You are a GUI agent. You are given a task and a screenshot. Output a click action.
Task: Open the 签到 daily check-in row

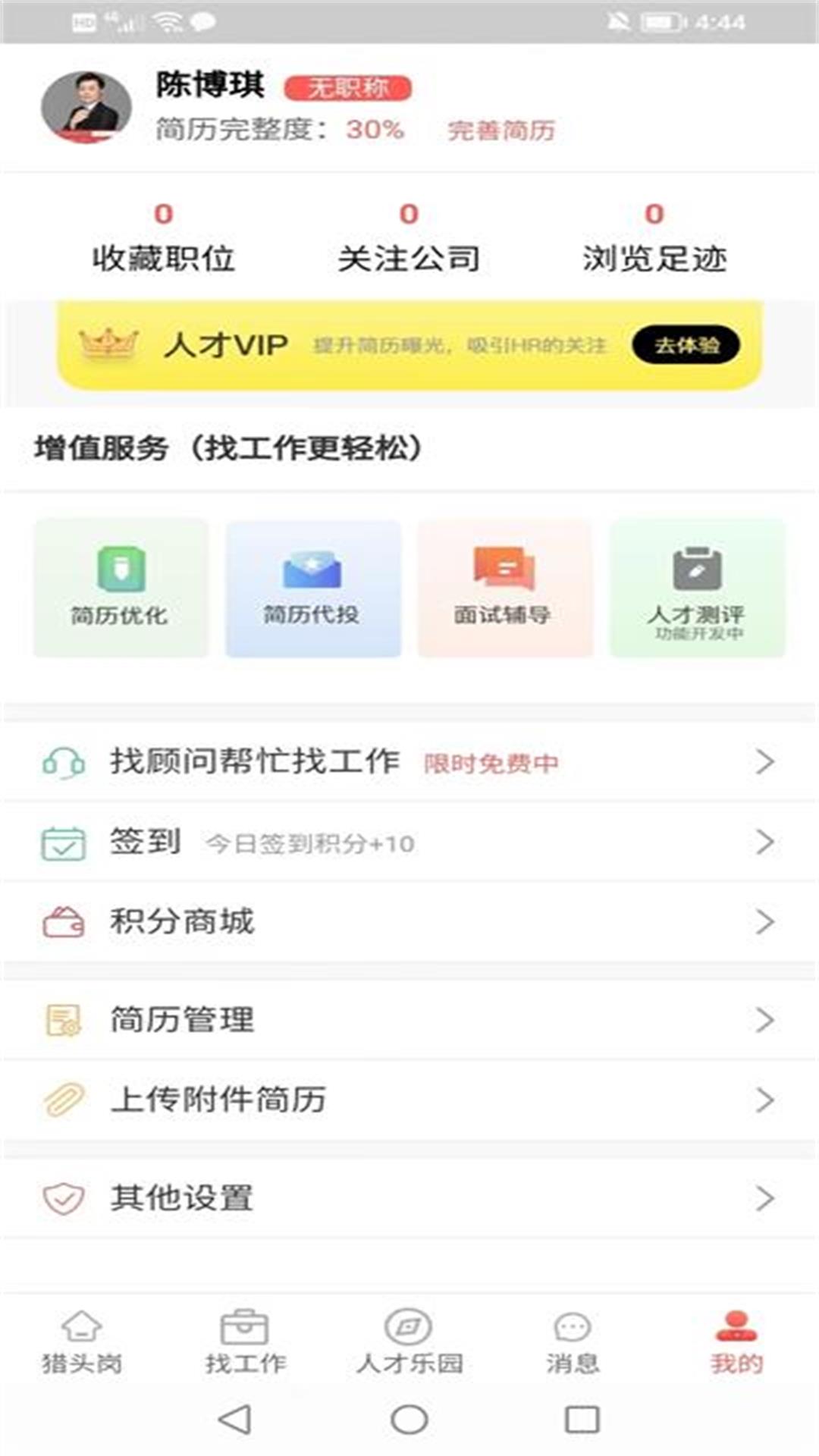click(x=409, y=842)
